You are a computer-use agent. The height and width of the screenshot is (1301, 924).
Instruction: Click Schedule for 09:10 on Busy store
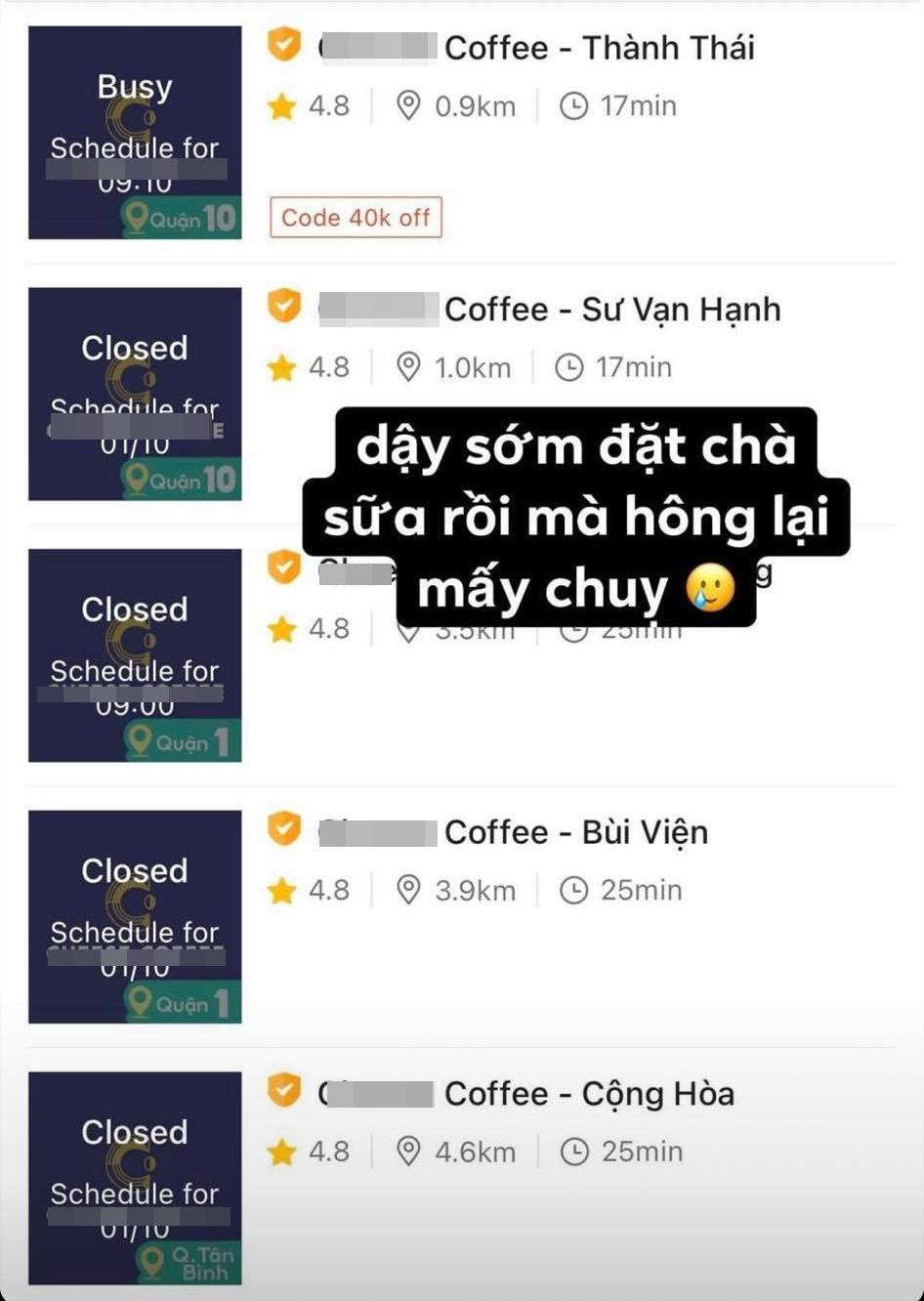(135, 163)
